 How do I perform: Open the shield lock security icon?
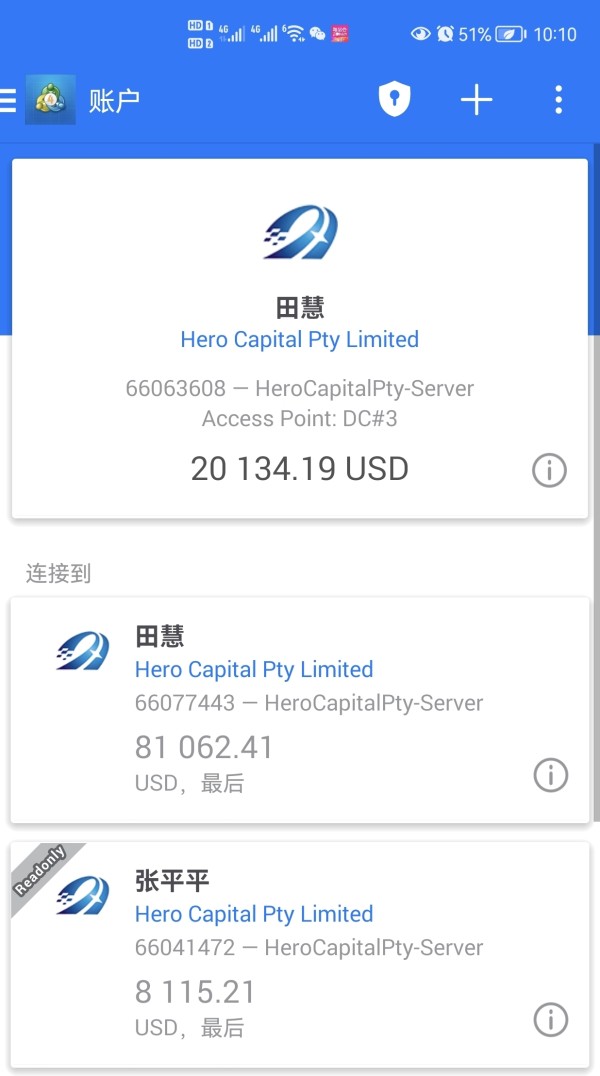[394, 100]
